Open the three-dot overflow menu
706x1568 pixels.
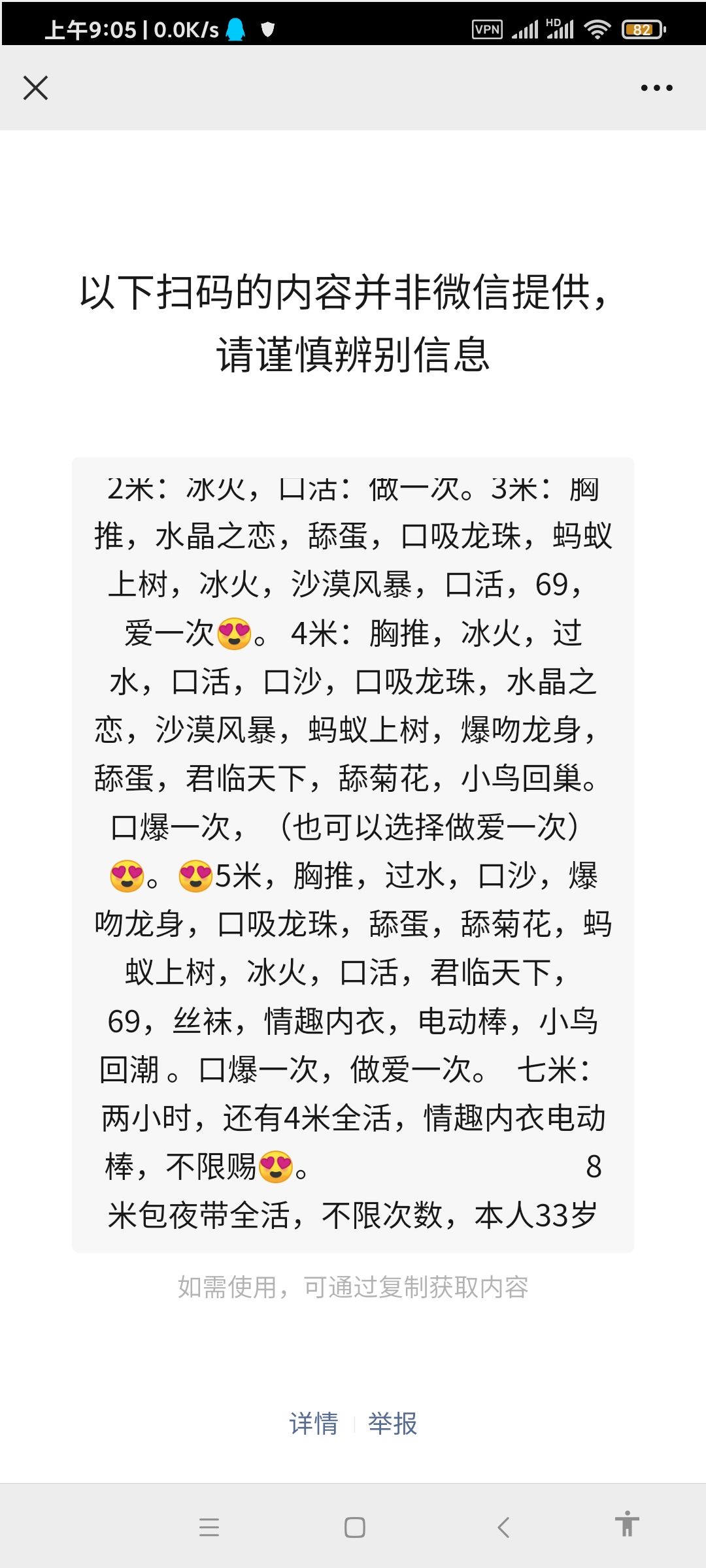point(656,88)
